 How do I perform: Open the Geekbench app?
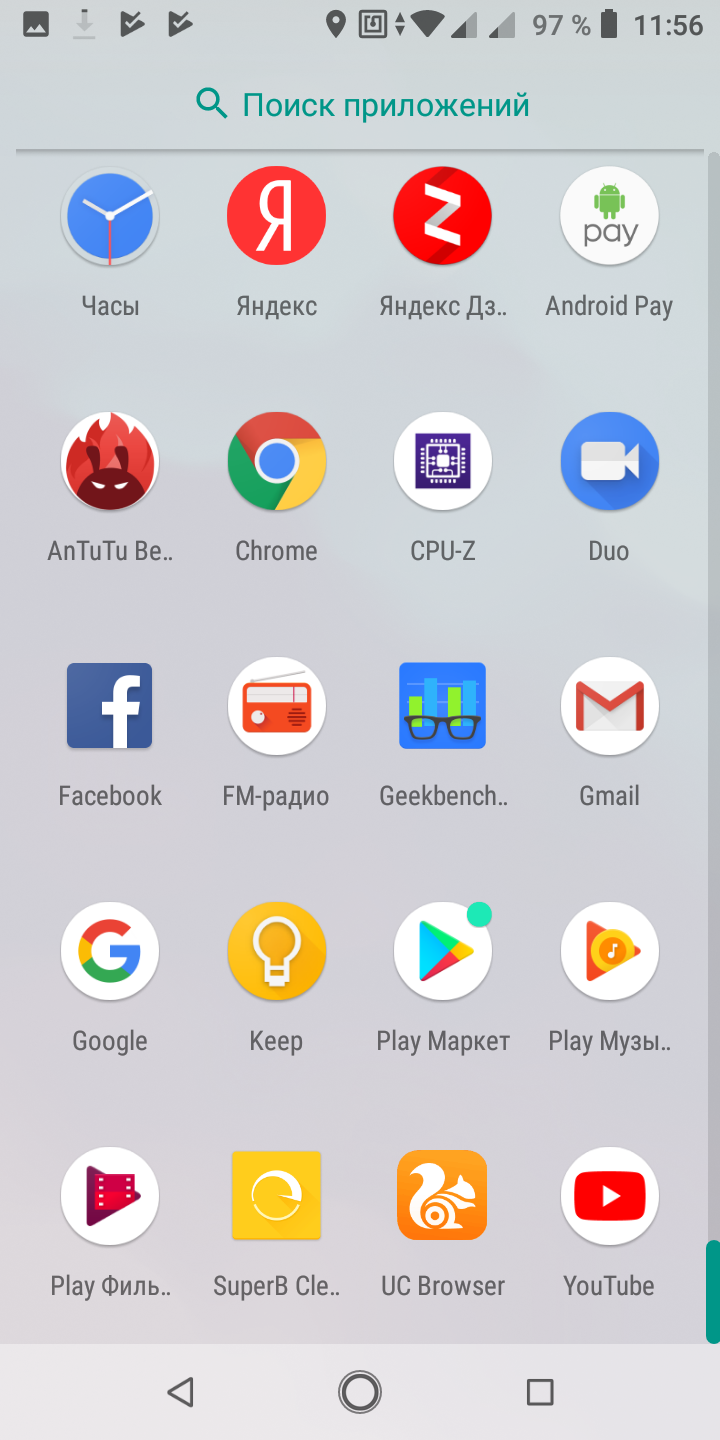click(x=442, y=706)
